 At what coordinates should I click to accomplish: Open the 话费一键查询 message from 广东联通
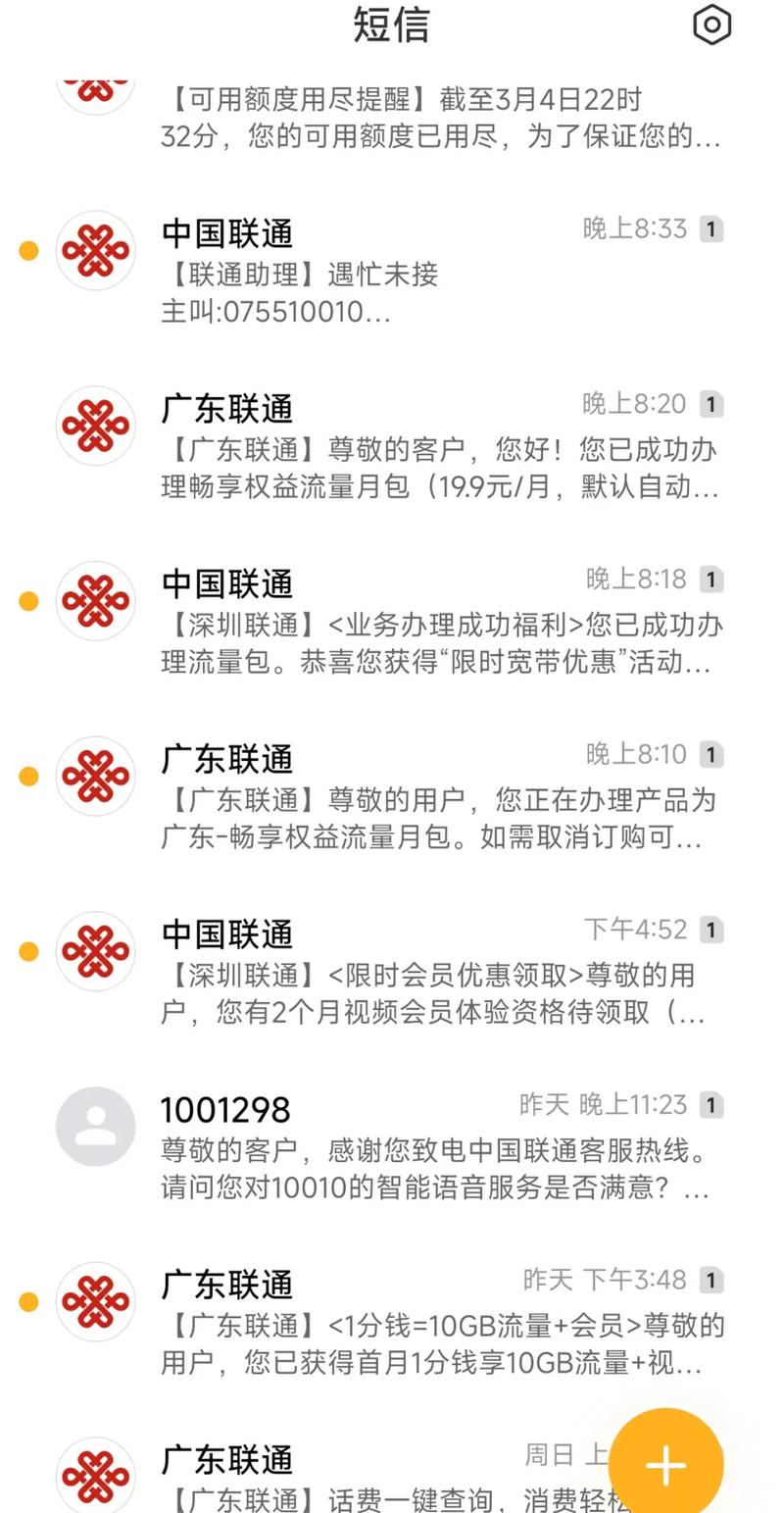392,1471
